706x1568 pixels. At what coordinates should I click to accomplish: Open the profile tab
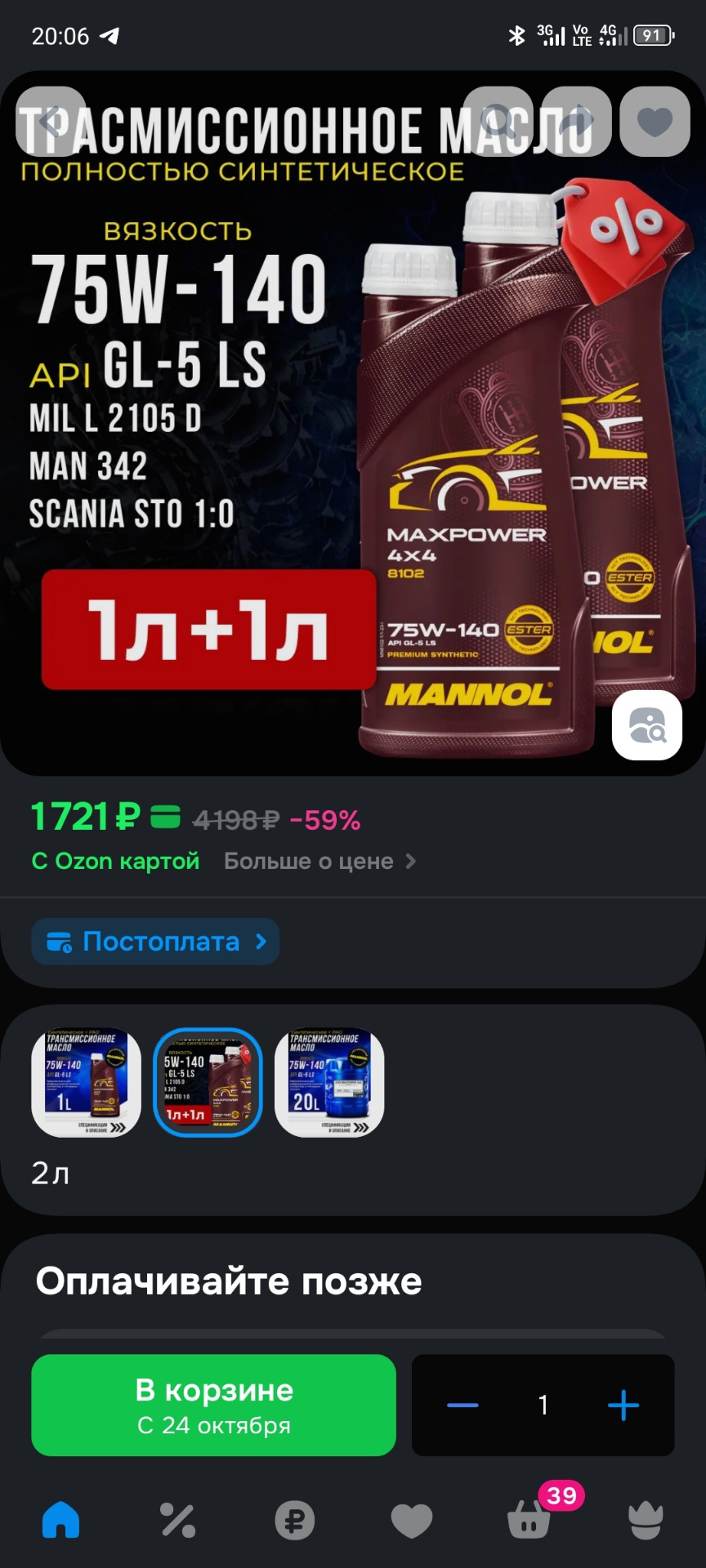pos(646,1520)
